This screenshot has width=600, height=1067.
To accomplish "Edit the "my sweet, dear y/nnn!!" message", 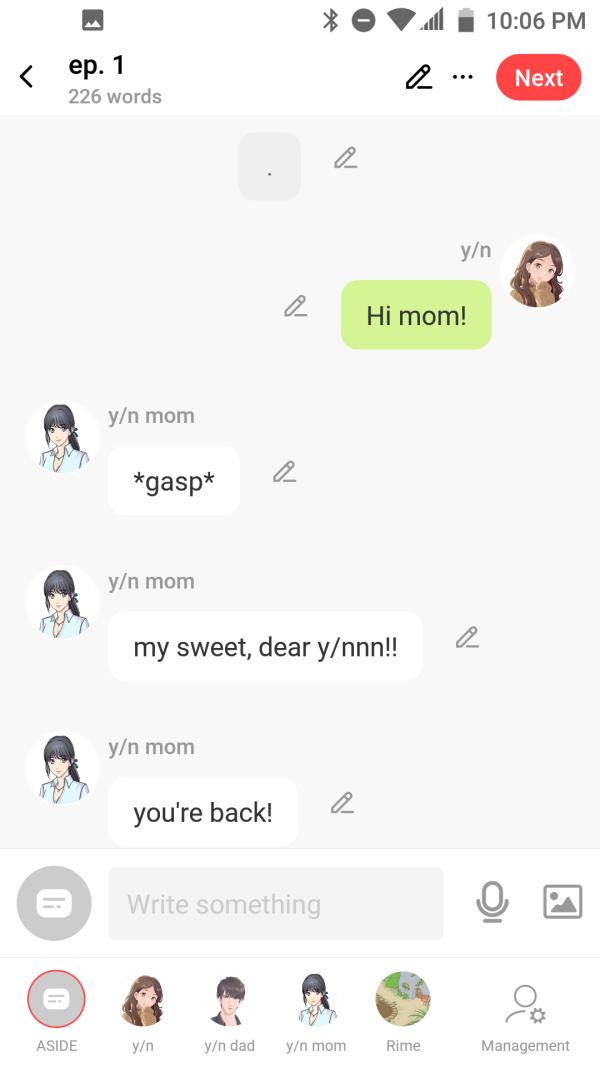I will (467, 637).
